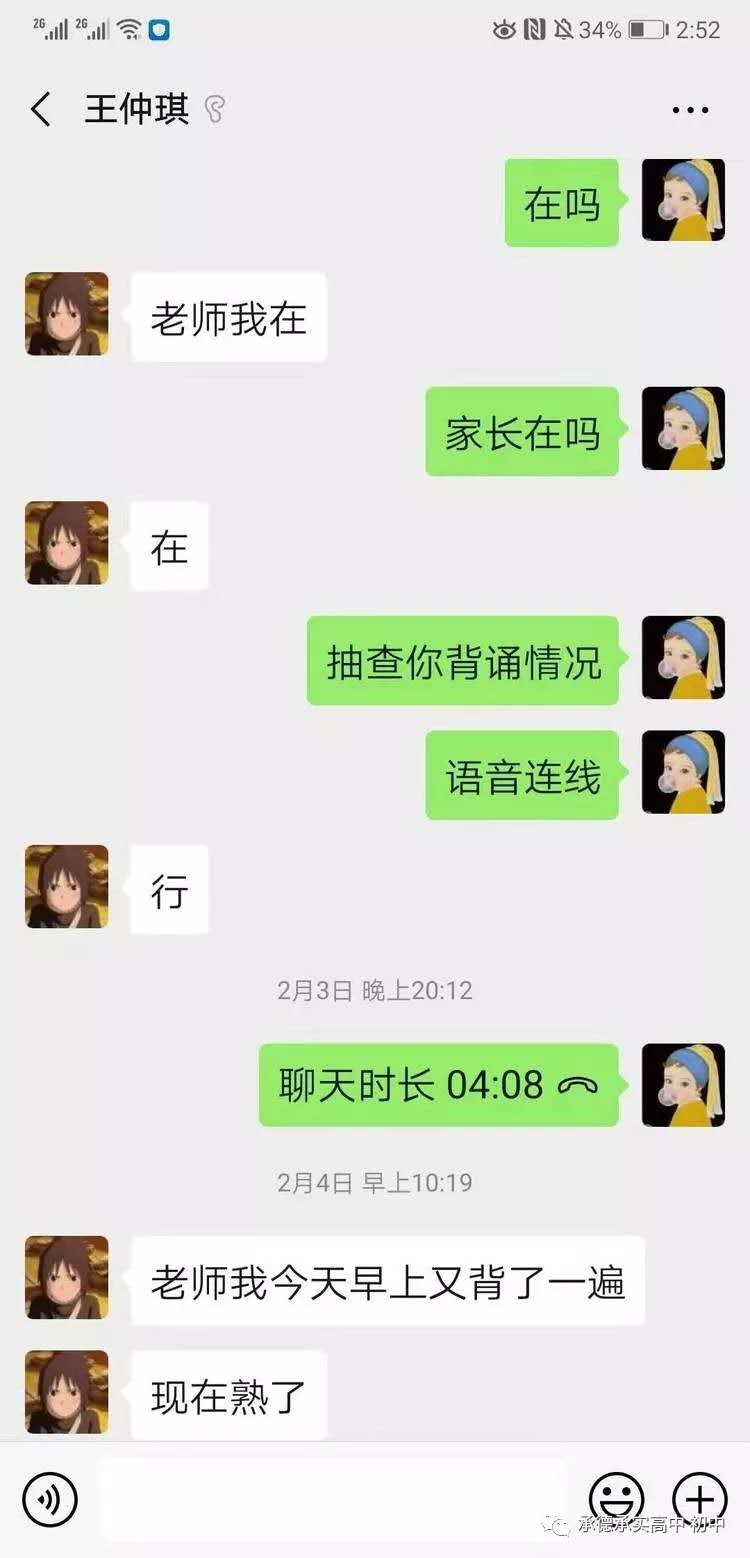Tap the call record 聊天时长 04:08

(438, 1085)
